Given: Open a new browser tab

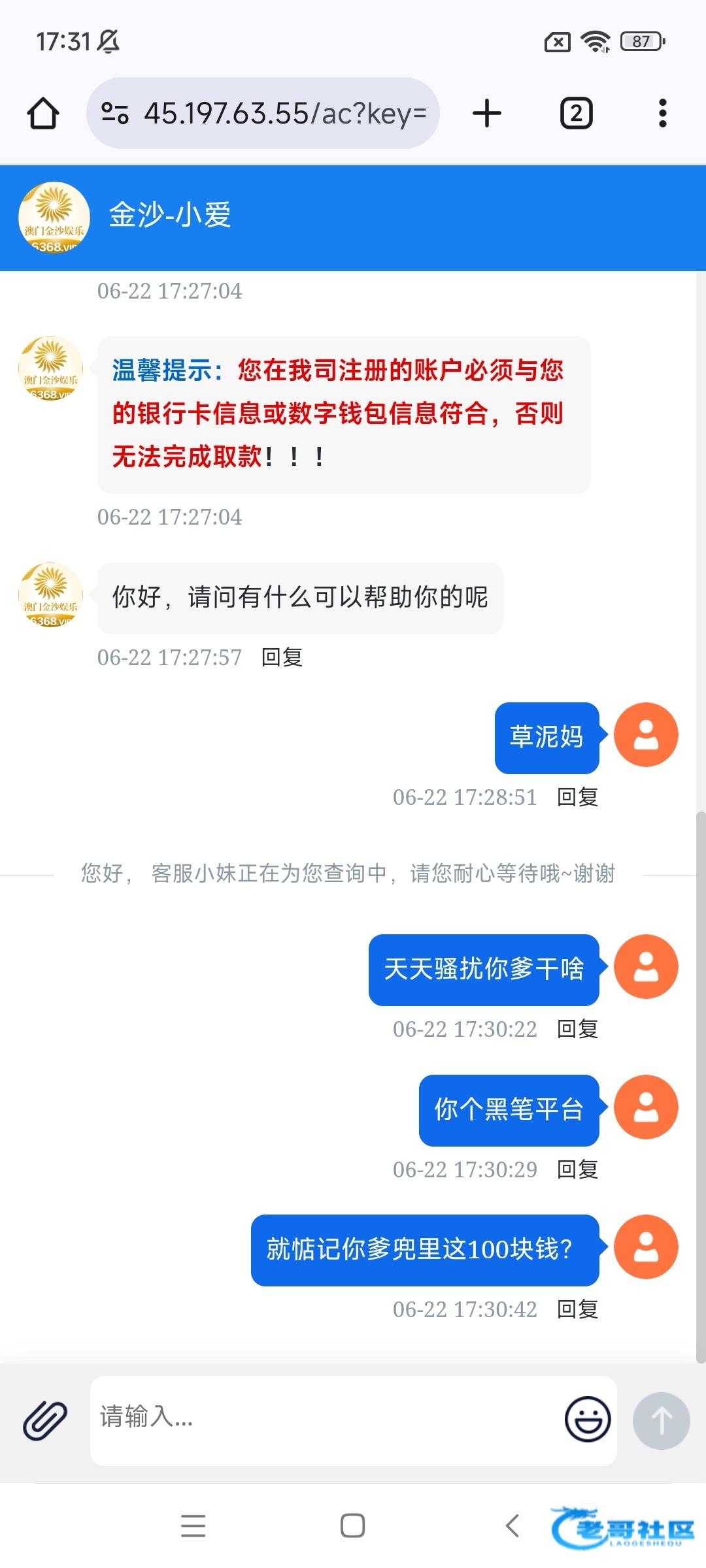Looking at the screenshot, I should pyautogui.click(x=487, y=113).
